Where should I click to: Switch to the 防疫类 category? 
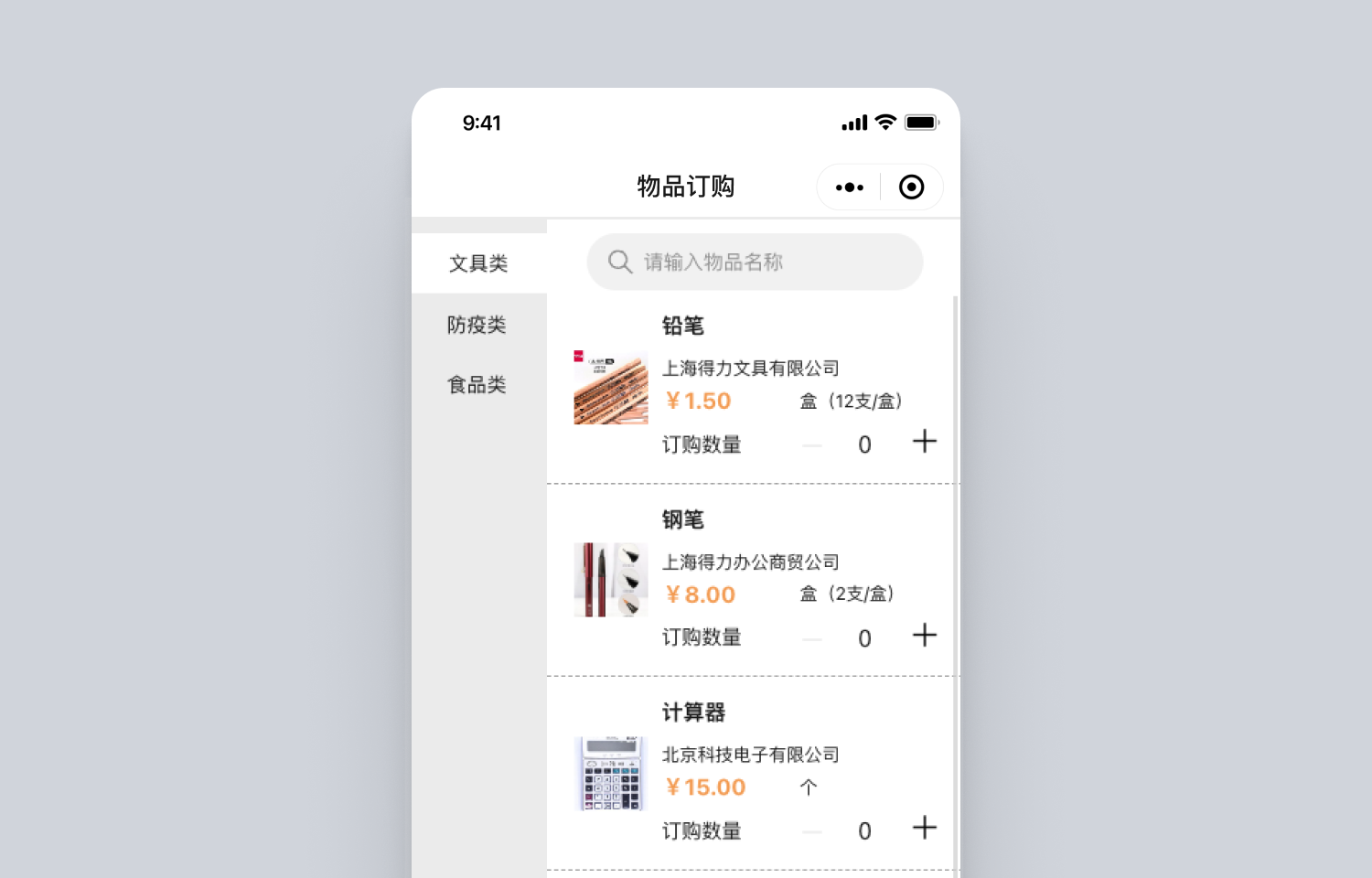pyautogui.click(x=477, y=325)
